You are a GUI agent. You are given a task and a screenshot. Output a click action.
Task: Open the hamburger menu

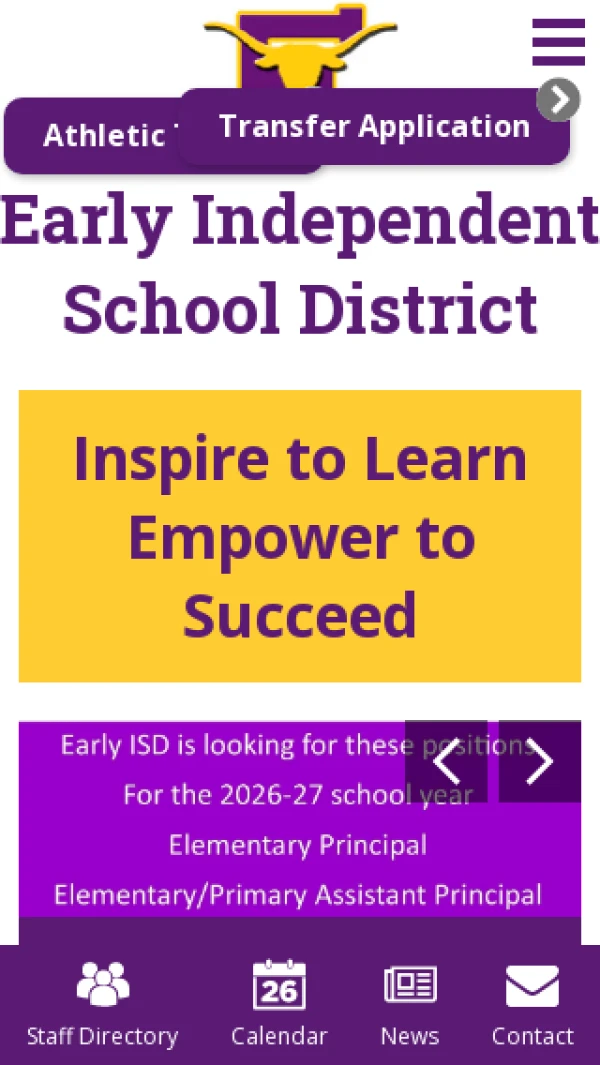click(558, 42)
